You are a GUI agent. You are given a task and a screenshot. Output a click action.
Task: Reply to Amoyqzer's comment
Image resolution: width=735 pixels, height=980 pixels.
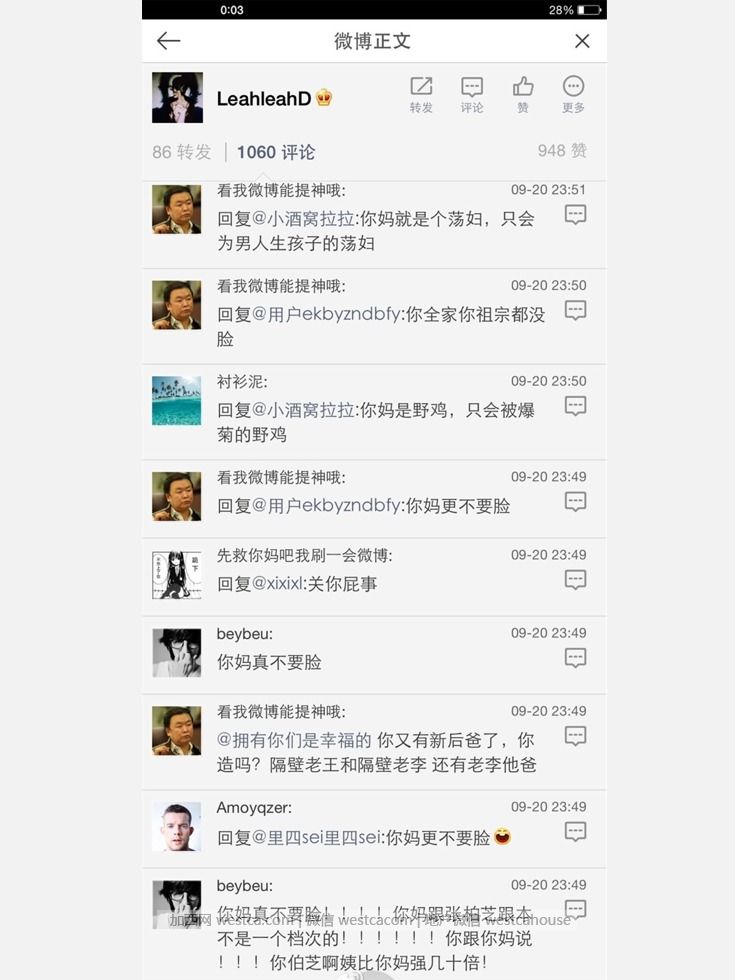pyautogui.click(x=575, y=832)
